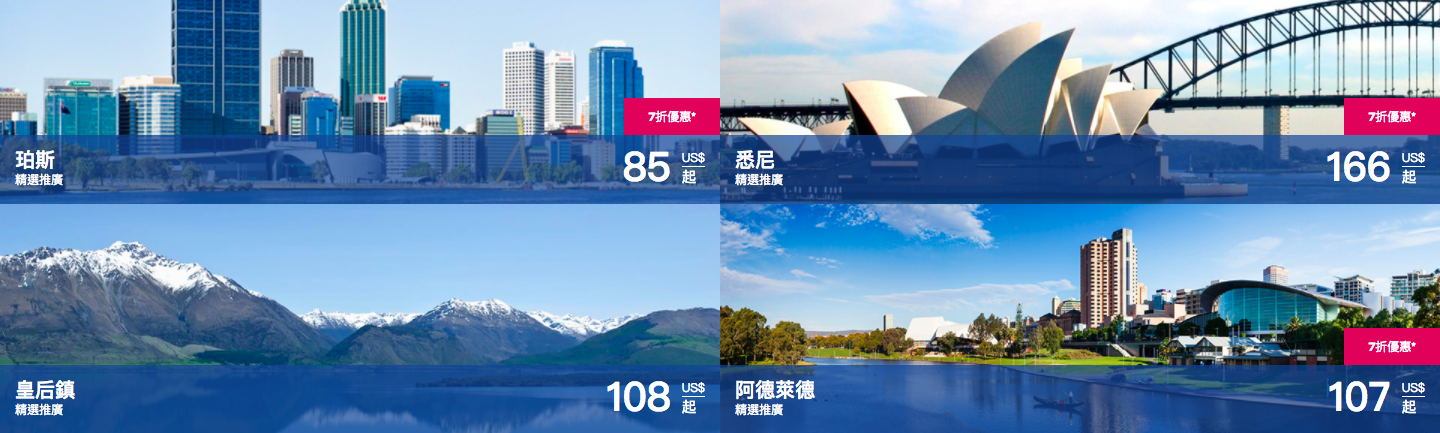View the 阿德萊德 US$107 deal card
This screenshot has width=1440, height=433.
point(1080,318)
